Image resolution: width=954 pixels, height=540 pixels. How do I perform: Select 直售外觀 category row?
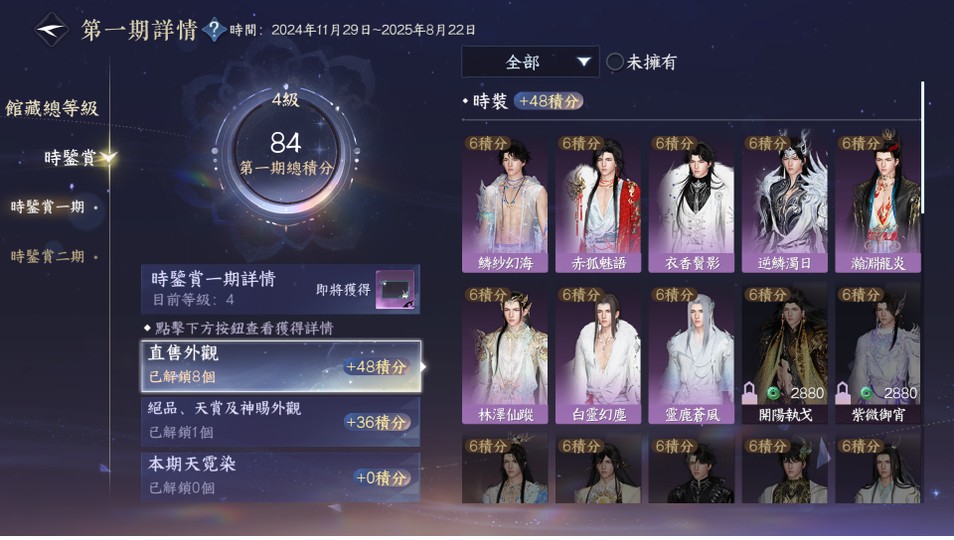pyautogui.click(x=280, y=365)
